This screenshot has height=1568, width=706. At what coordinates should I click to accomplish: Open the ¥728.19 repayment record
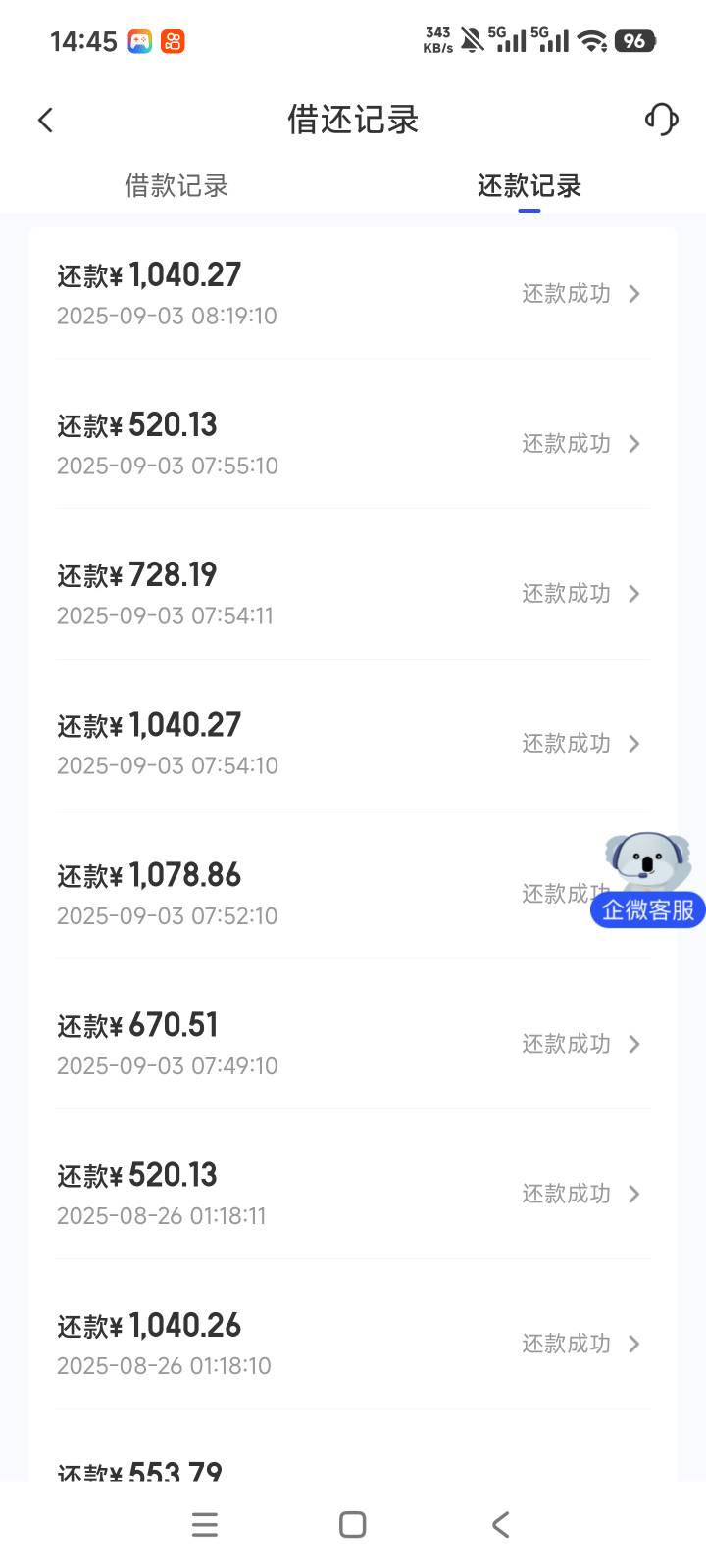[x=352, y=593]
